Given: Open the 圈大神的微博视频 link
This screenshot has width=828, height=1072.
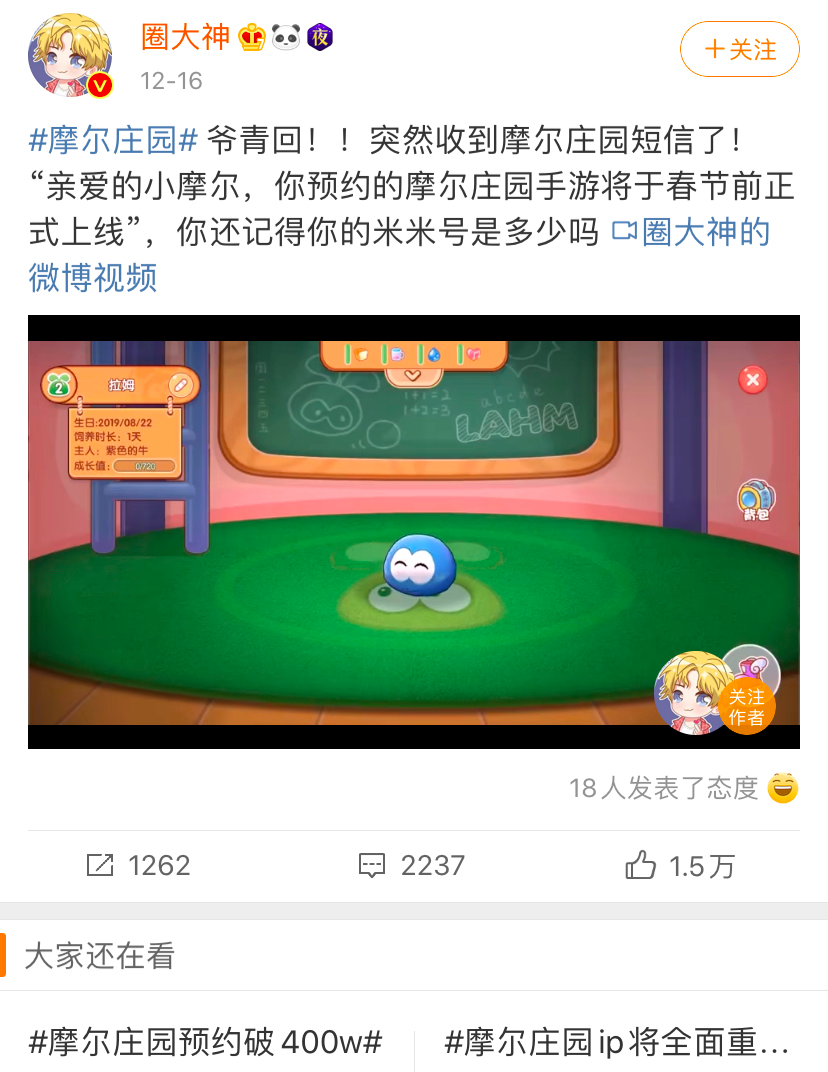Looking at the screenshot, I should tap(690, 233).
